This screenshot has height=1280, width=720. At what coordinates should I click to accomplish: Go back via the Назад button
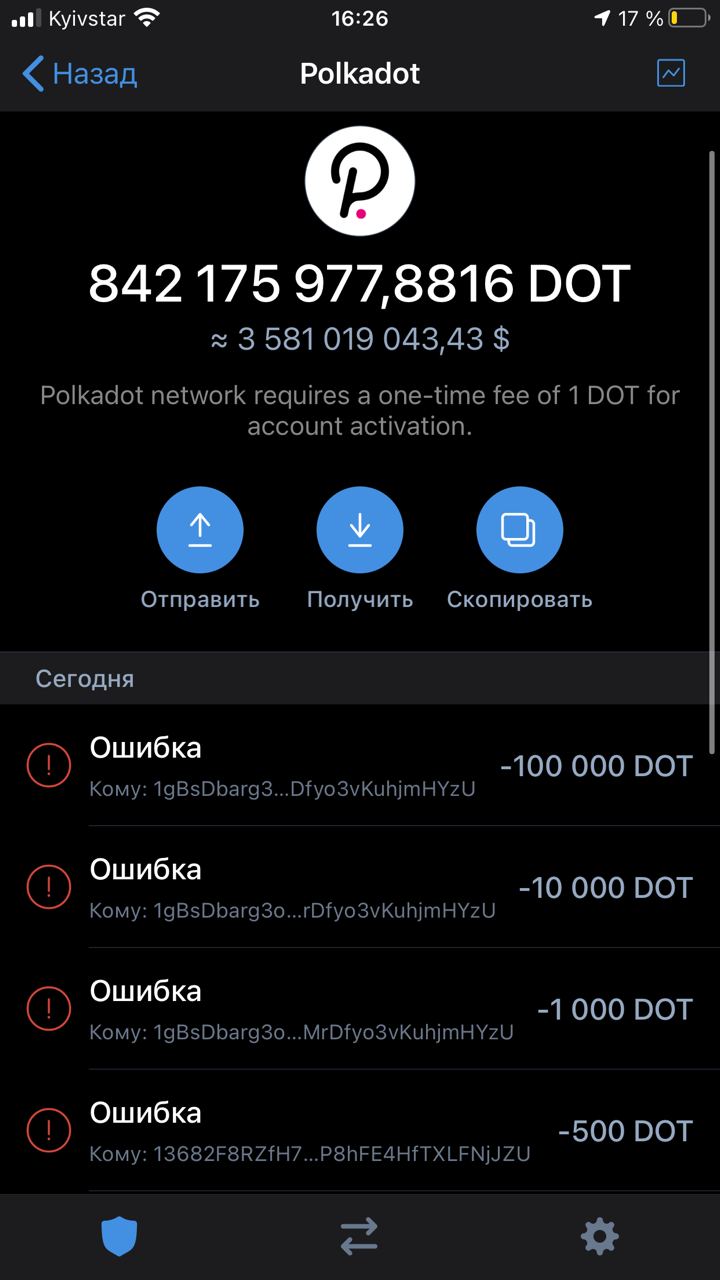click(79, 74)
